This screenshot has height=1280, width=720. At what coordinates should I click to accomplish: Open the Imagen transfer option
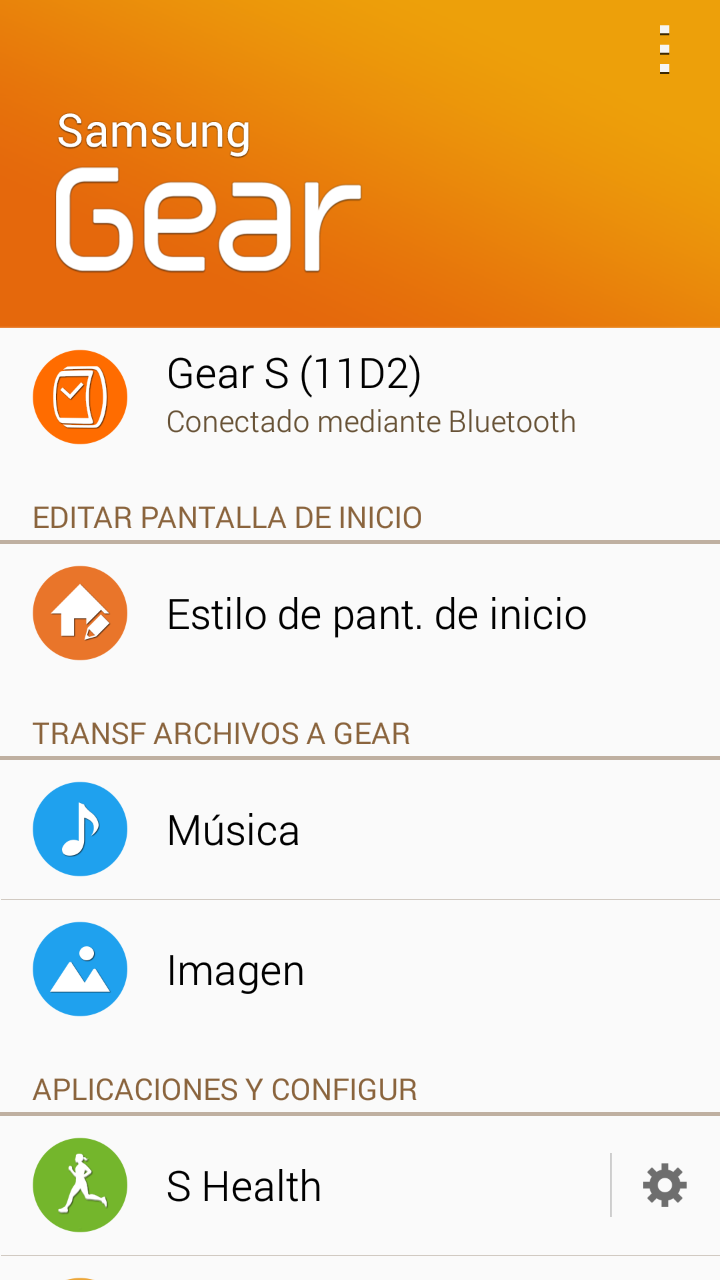[x=360, y=970]
